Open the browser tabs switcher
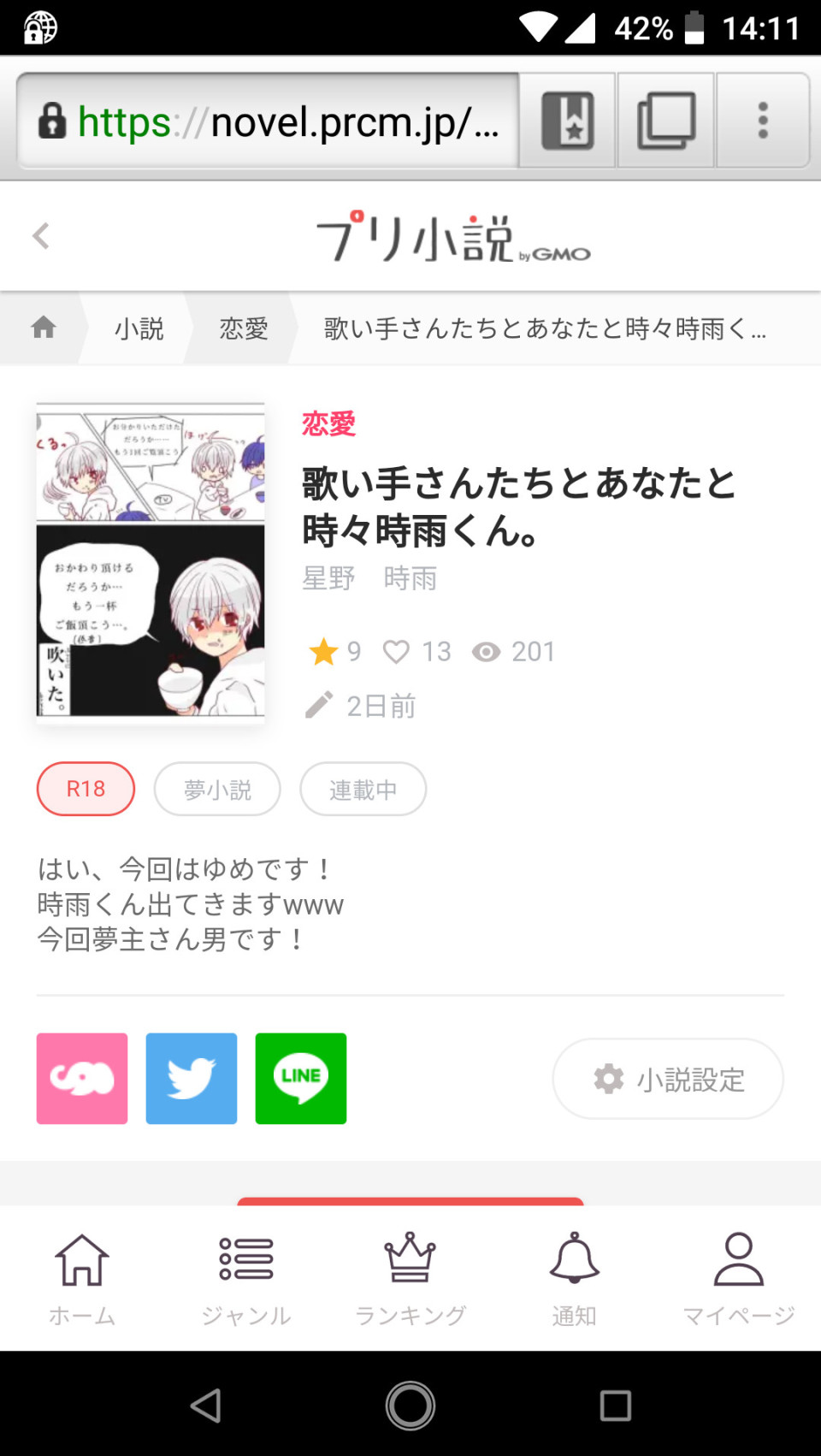The height and width of the screenshot is (1456, 821). 666,121
